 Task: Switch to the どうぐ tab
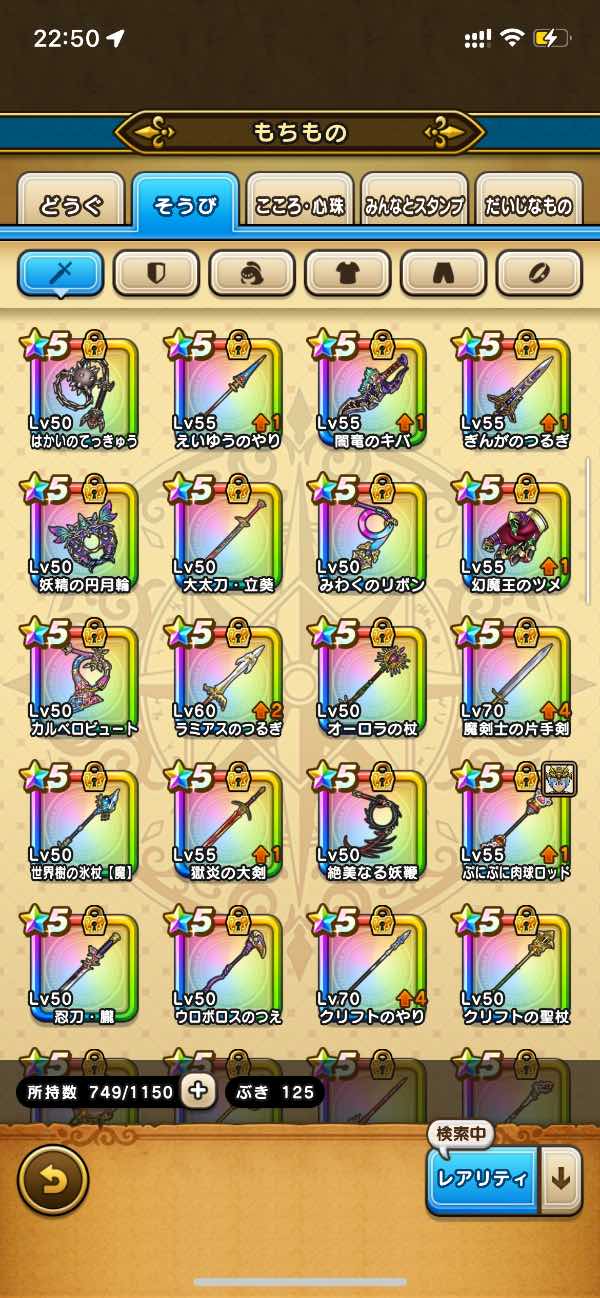(x=71, y=205)
